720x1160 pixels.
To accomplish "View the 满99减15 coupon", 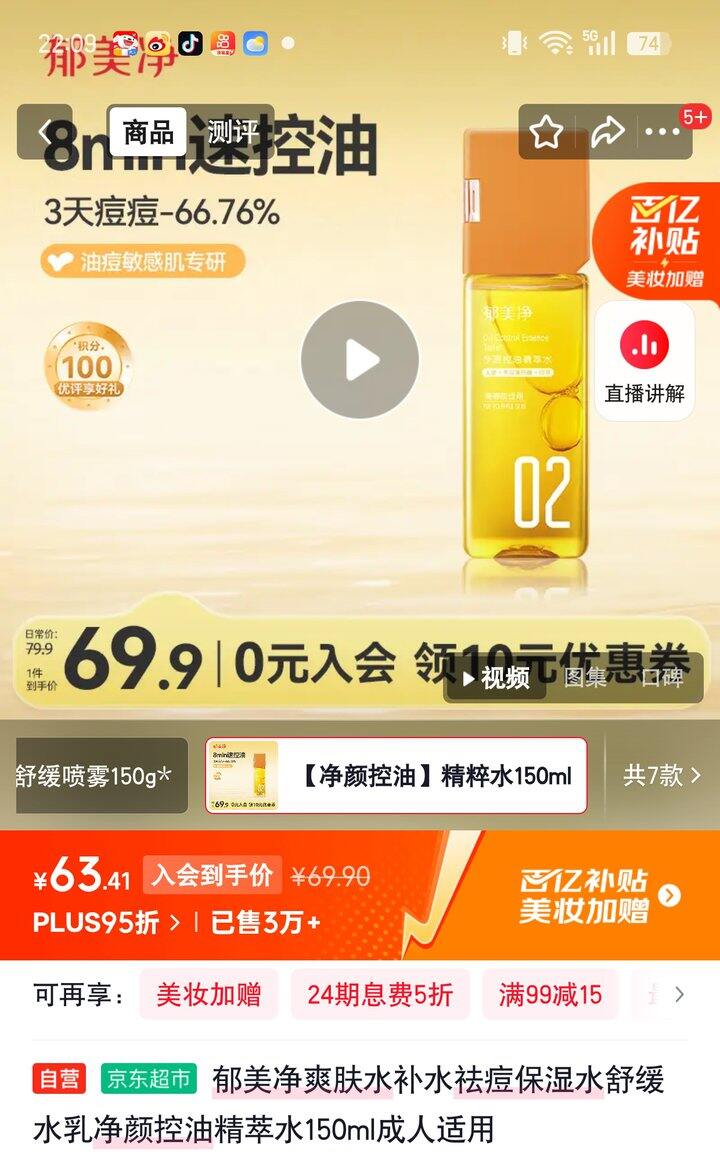I will (x=550, y=994).
